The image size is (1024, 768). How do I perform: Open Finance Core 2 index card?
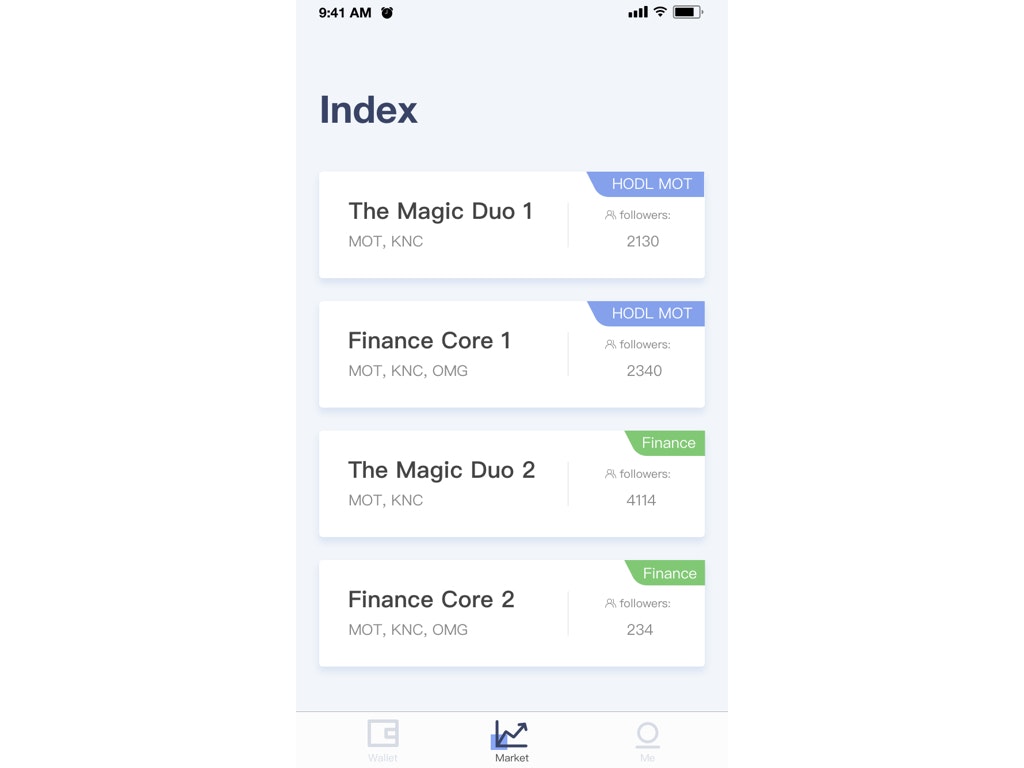(x=431, y=613)
